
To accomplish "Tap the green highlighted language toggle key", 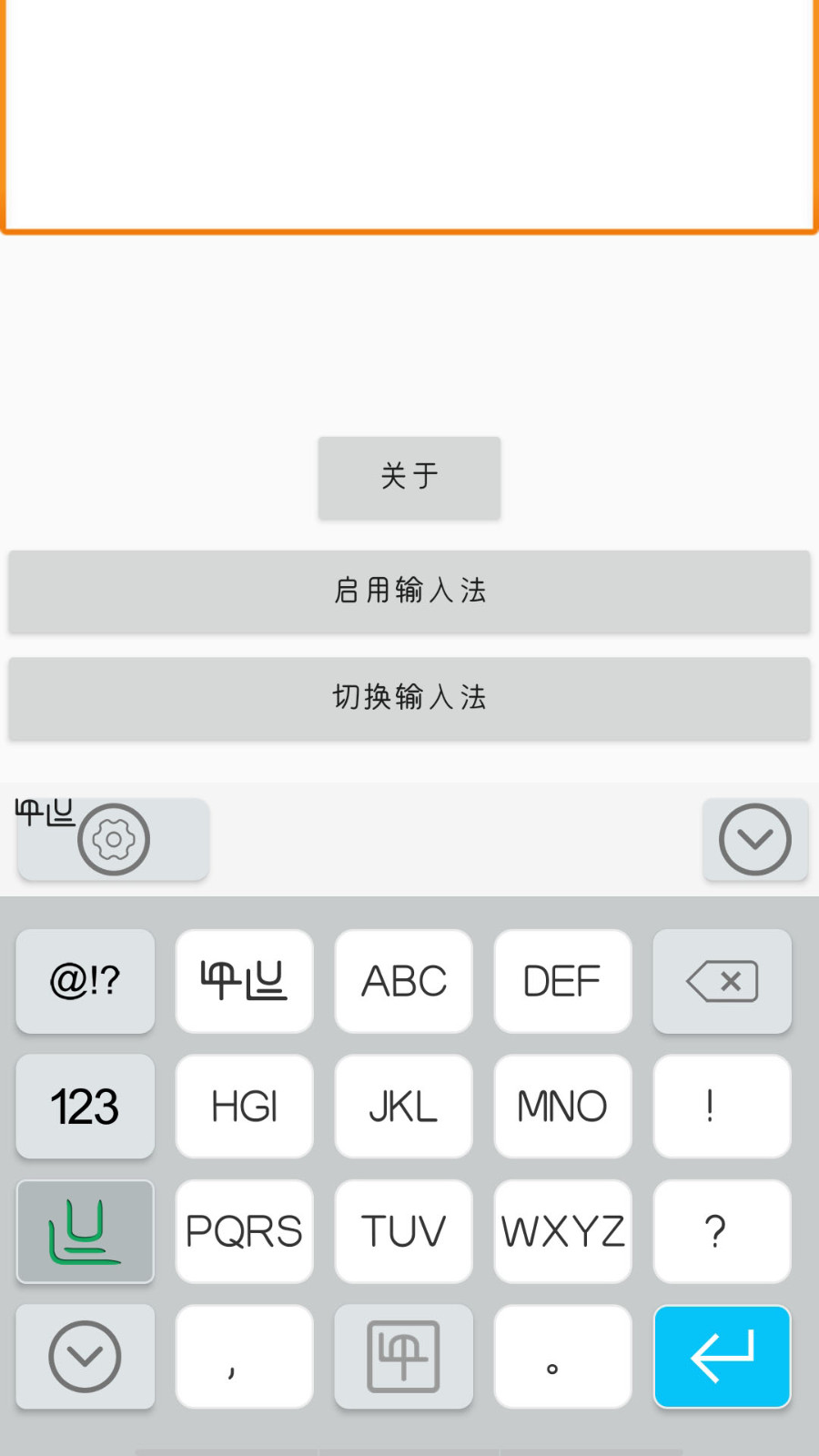I will (85, 1231).
